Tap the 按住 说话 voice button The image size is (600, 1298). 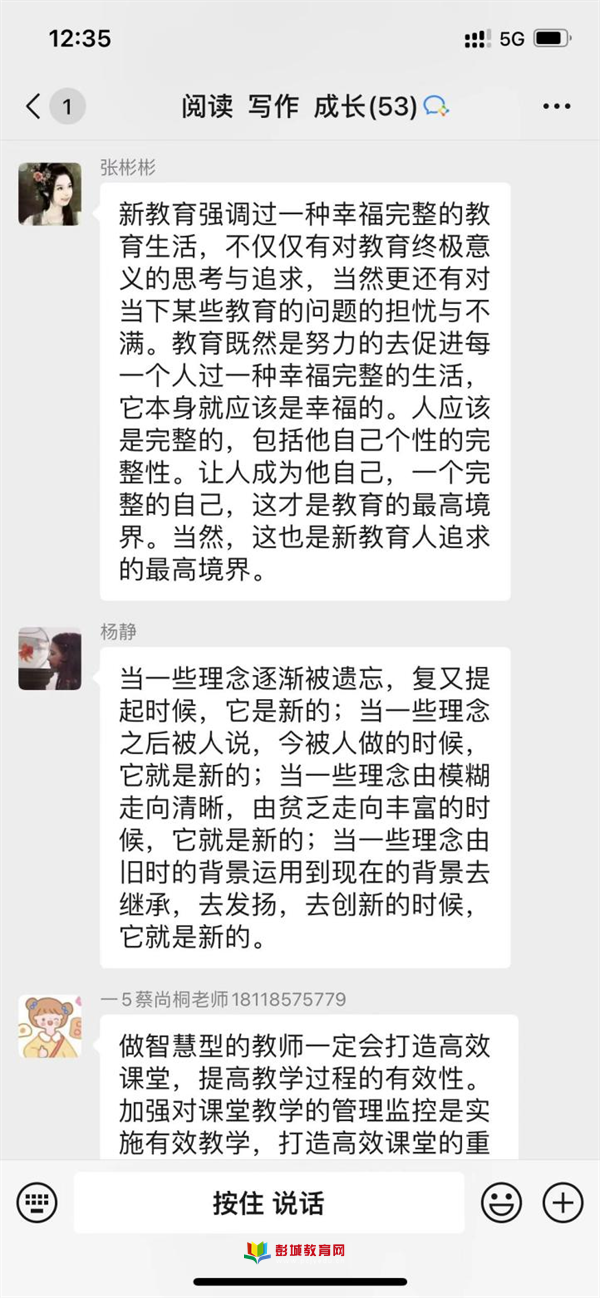(268, 1202)
